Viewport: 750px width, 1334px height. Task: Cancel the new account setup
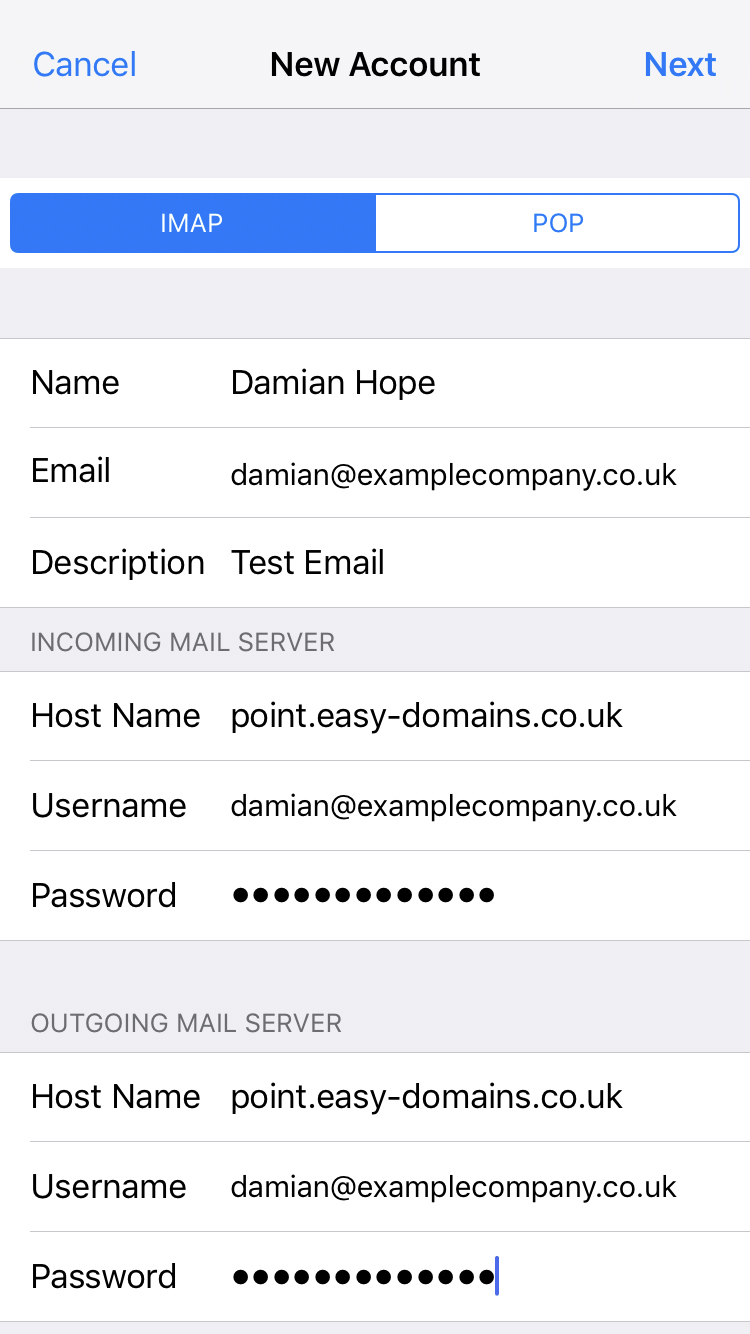[85, 65]
